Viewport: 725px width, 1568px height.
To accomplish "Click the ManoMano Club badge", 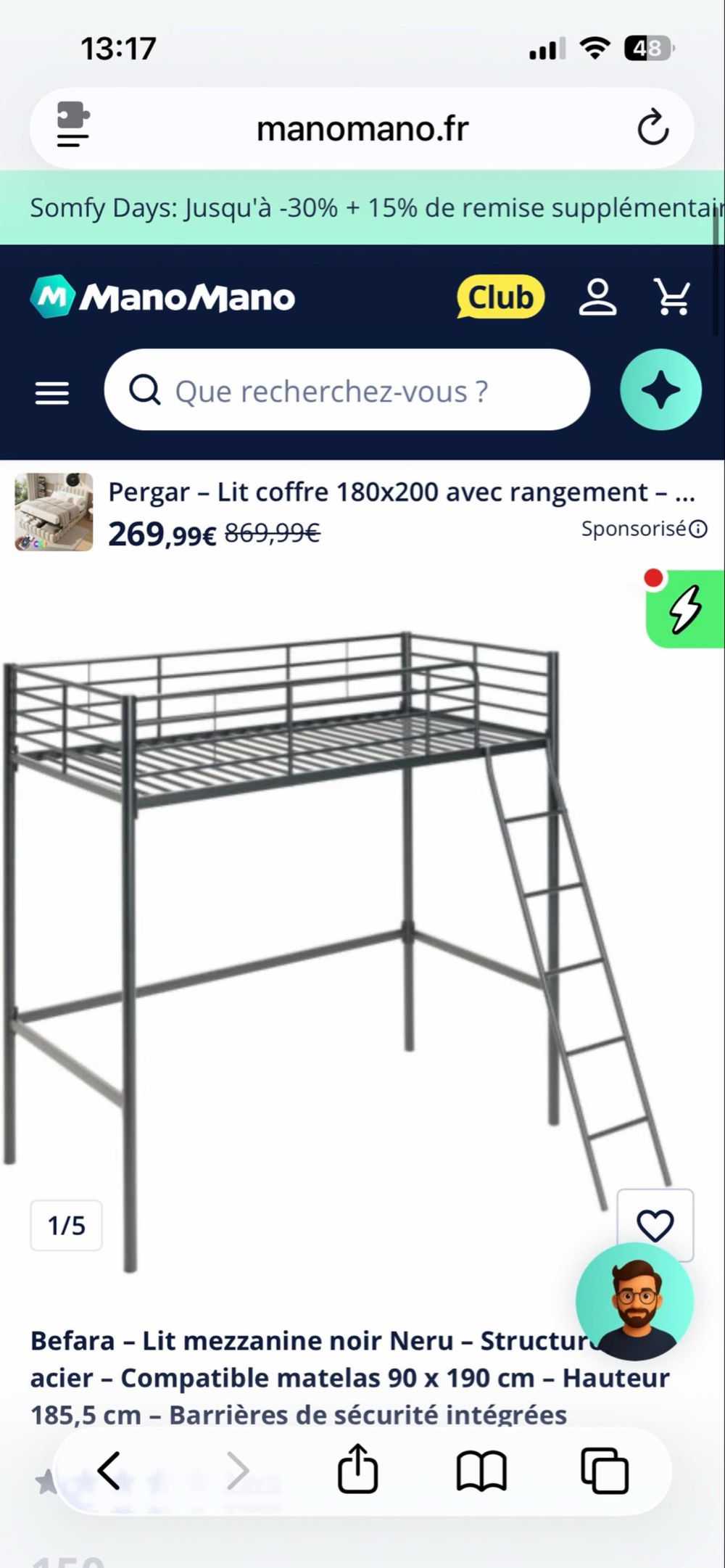I will [499, 297].
